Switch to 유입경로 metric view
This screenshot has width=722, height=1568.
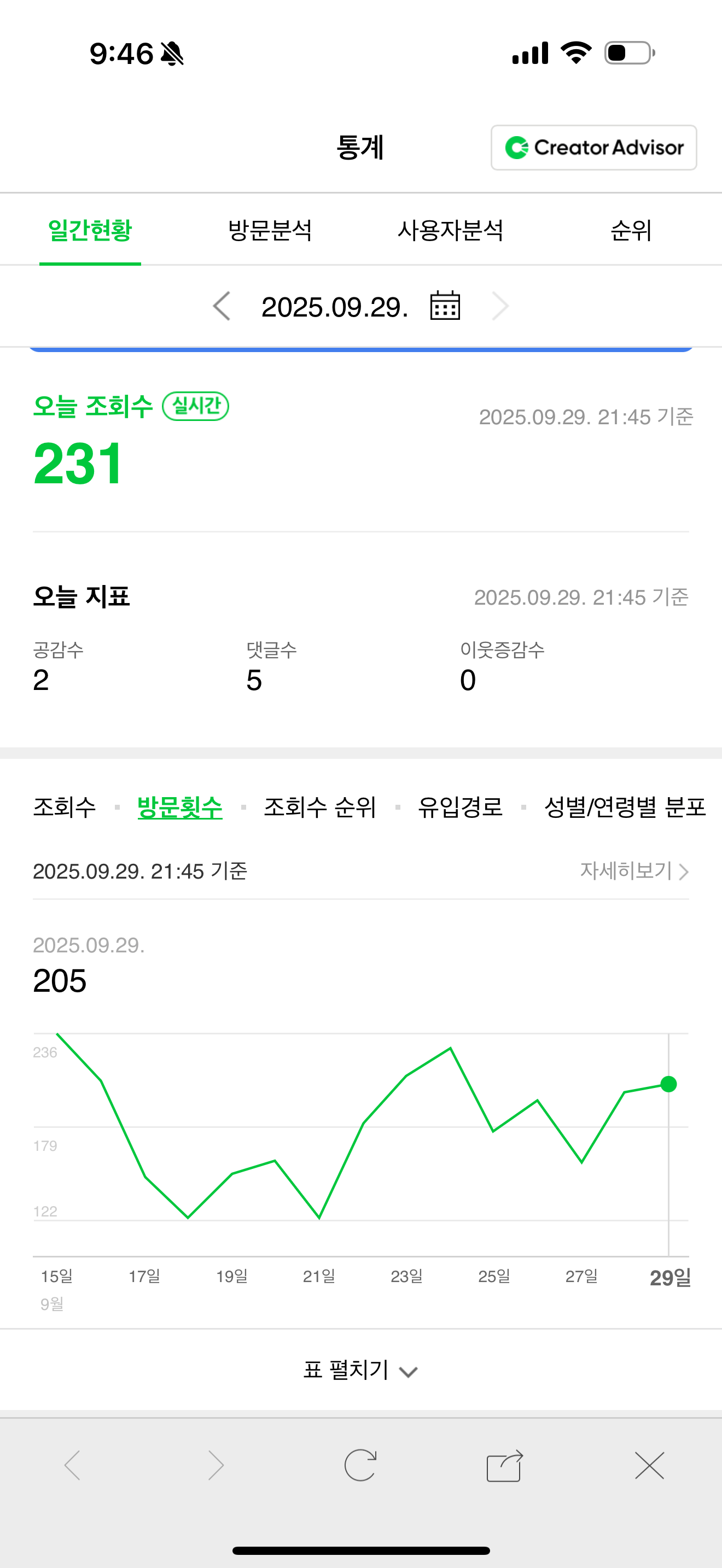click(x=461, y=808)
